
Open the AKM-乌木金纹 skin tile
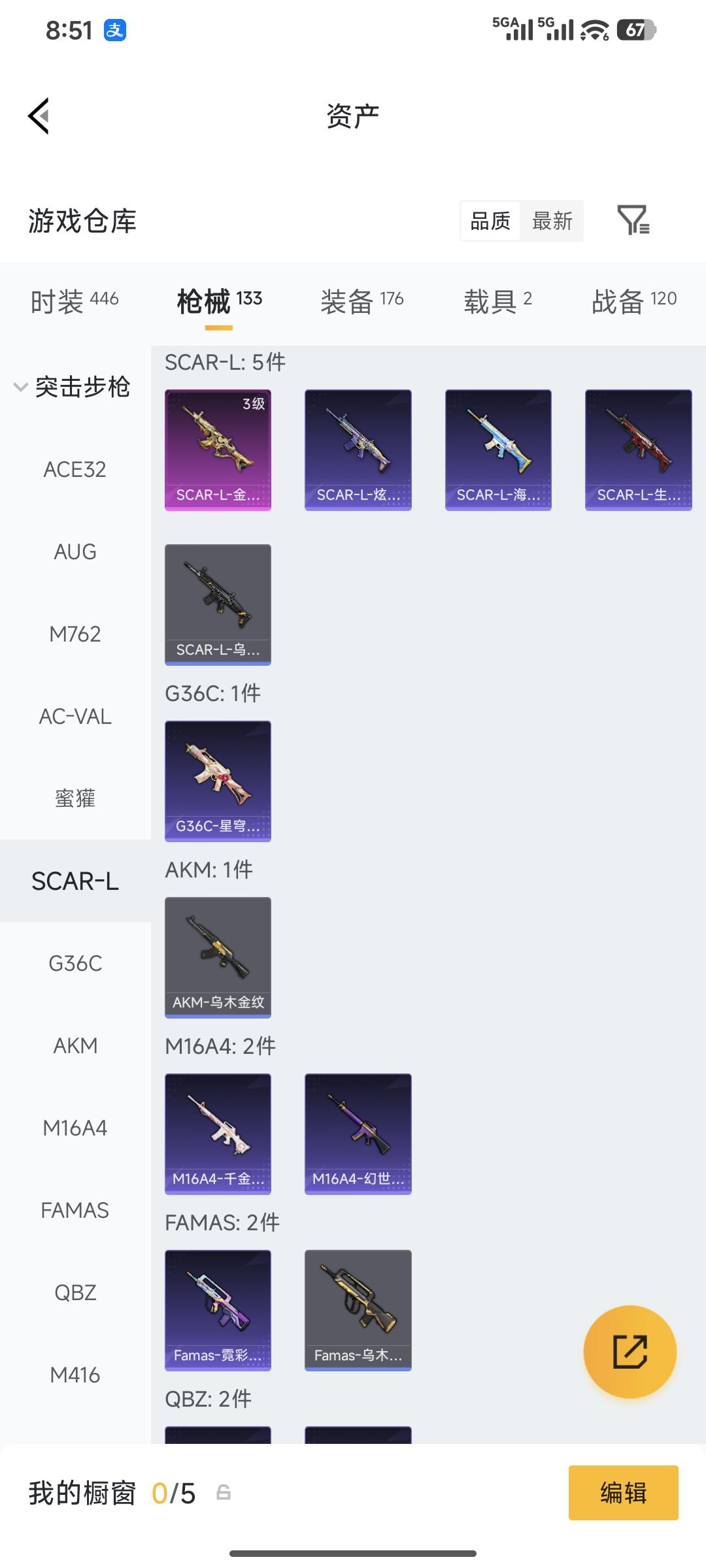click(x=218, y=957)
